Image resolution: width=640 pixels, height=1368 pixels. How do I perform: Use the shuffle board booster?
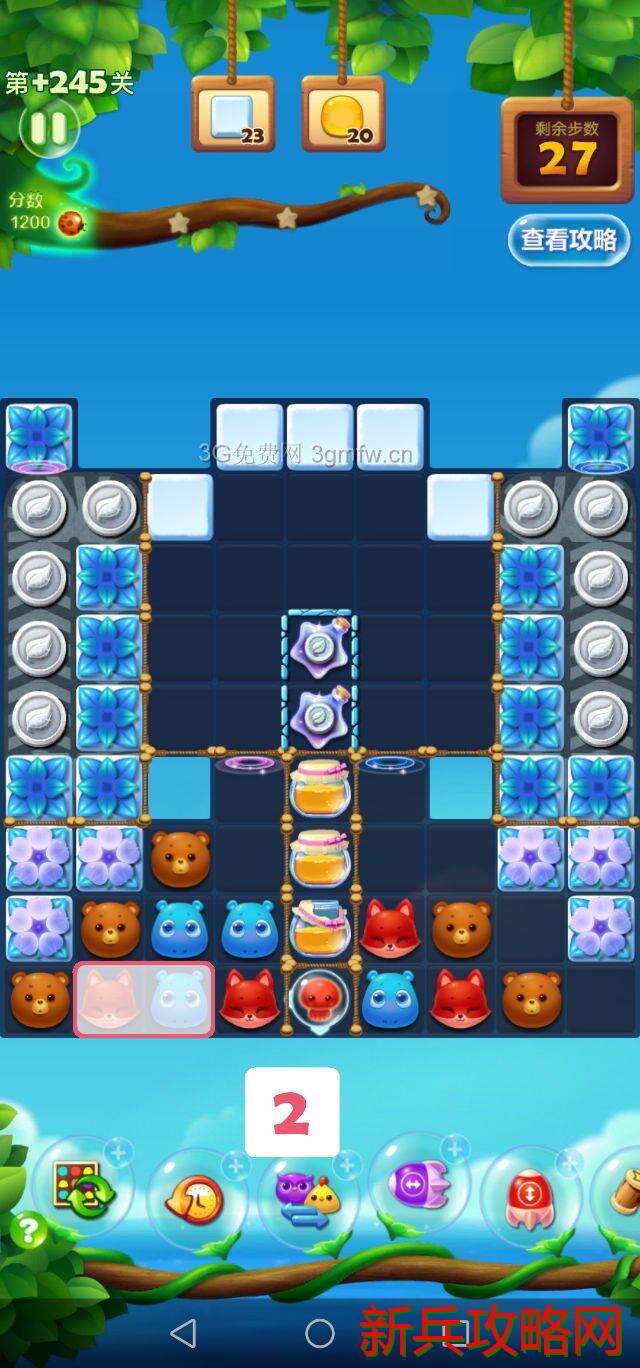click(80, 1187)
